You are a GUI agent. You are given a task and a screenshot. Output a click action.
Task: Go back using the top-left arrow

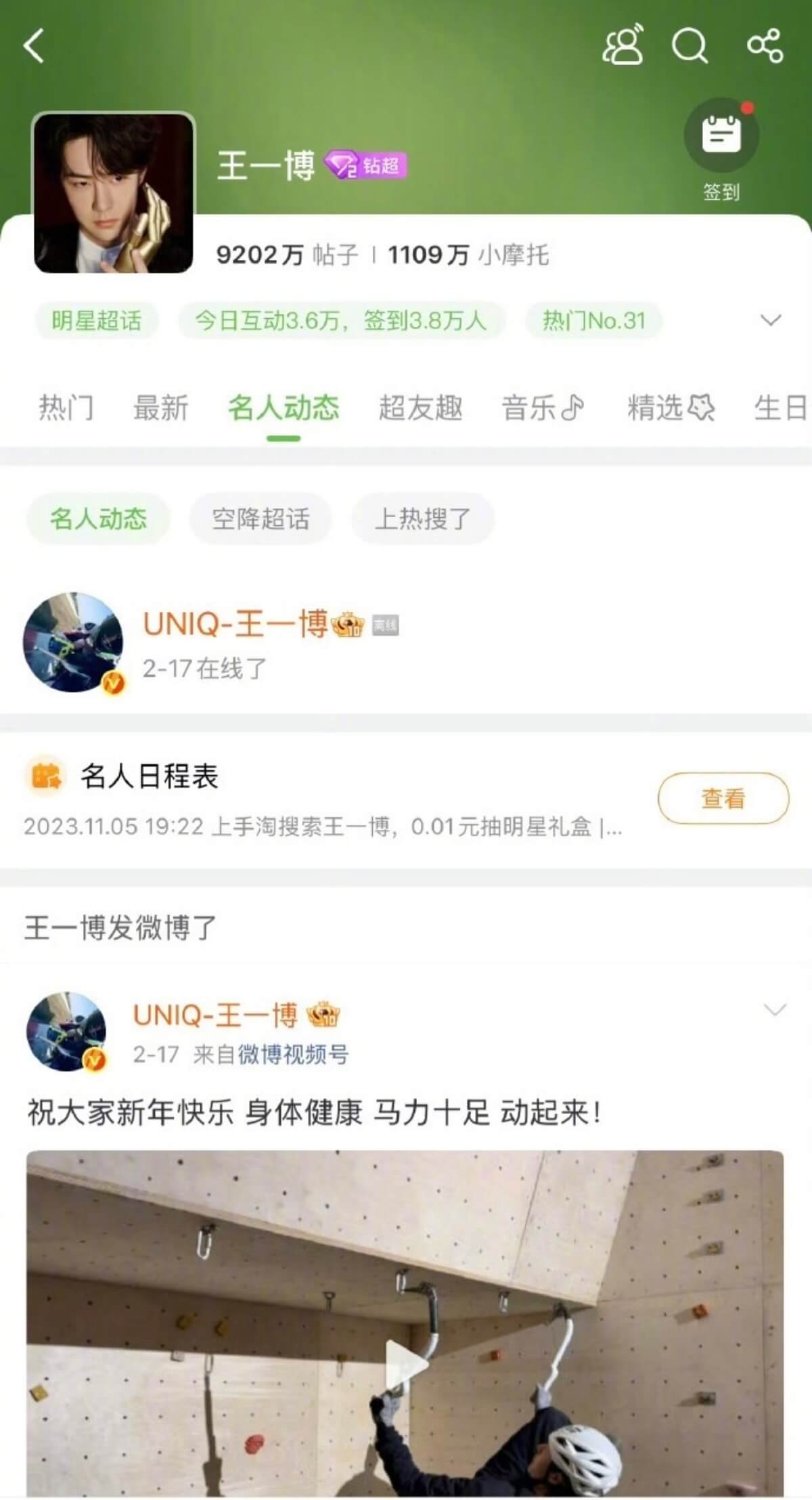(34, 46)
